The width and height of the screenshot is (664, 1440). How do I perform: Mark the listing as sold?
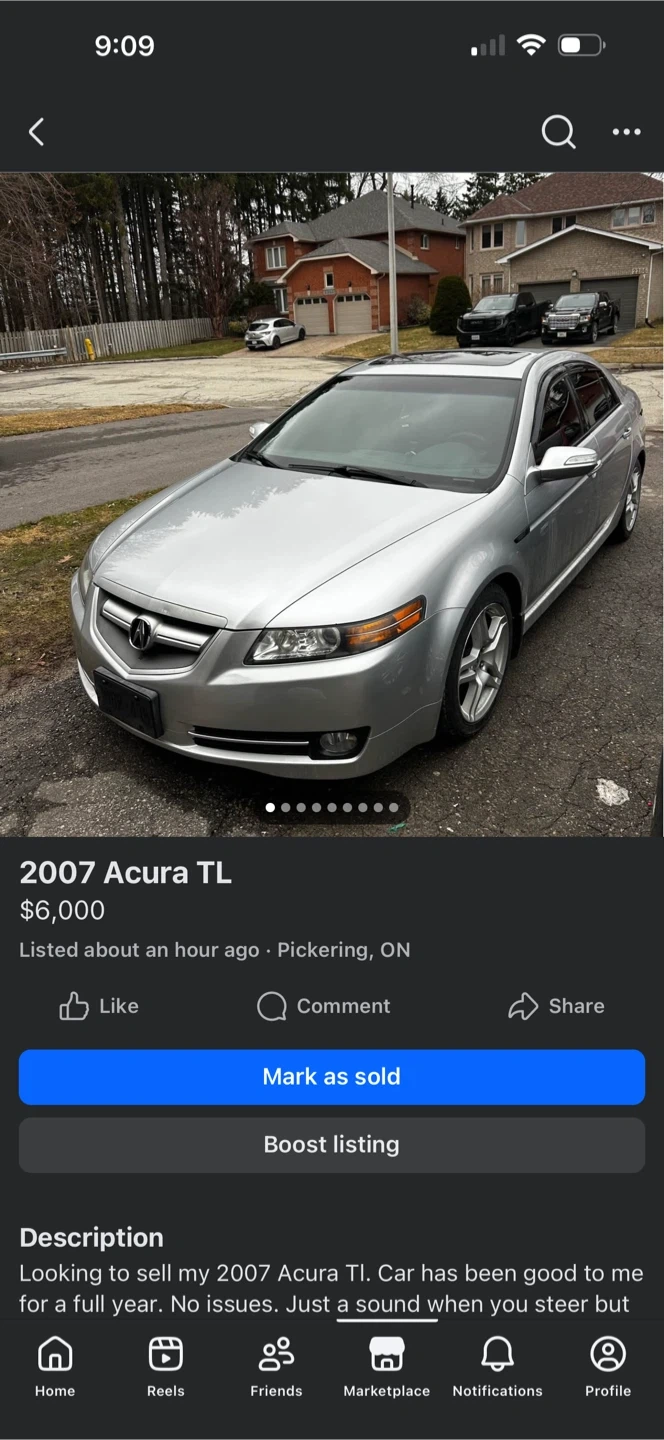click(332, 1077)
